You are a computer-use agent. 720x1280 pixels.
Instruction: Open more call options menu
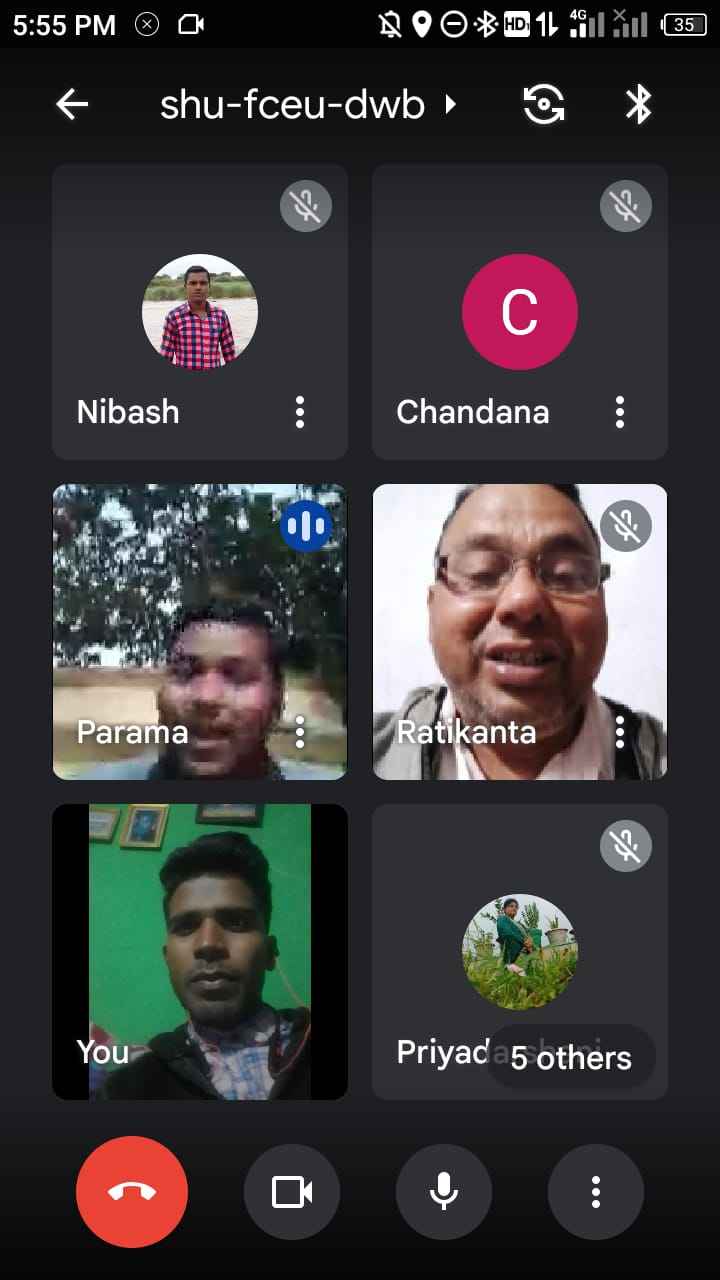tap(596, 1192)
